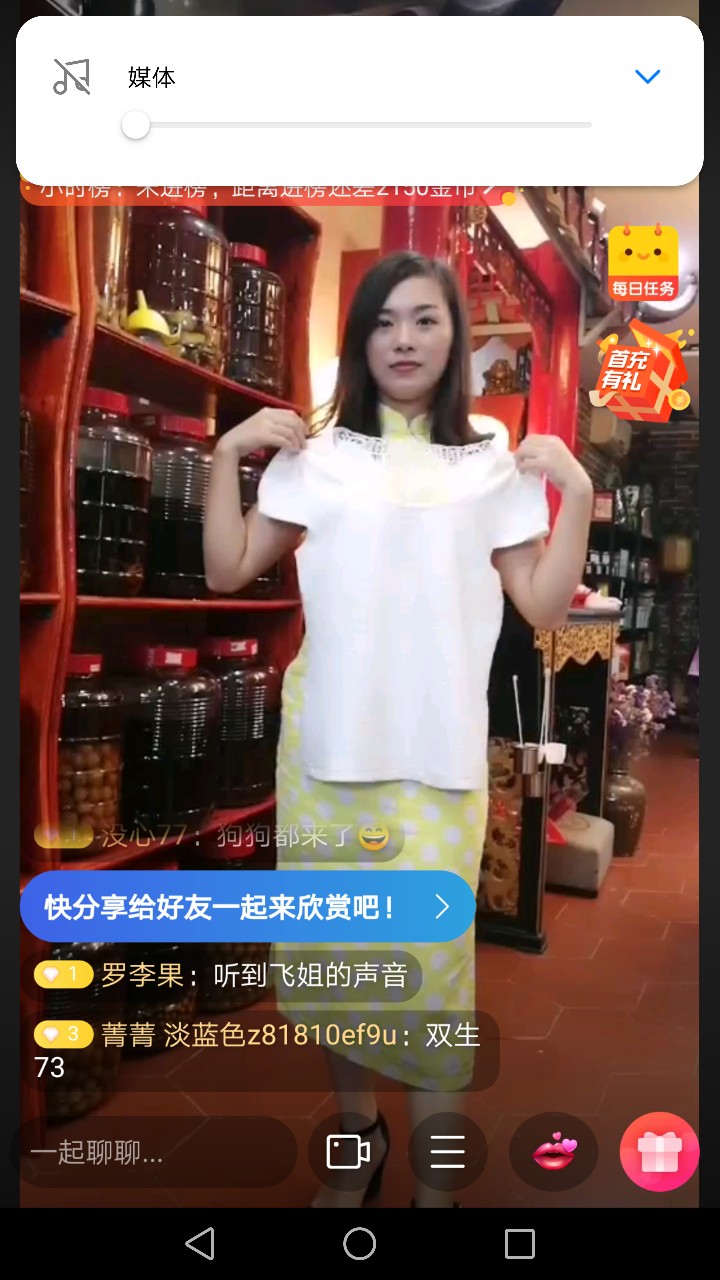This screenshot has width=720, height=1280.
Task: Open the video camera button
Action: tap(348, 1152)
